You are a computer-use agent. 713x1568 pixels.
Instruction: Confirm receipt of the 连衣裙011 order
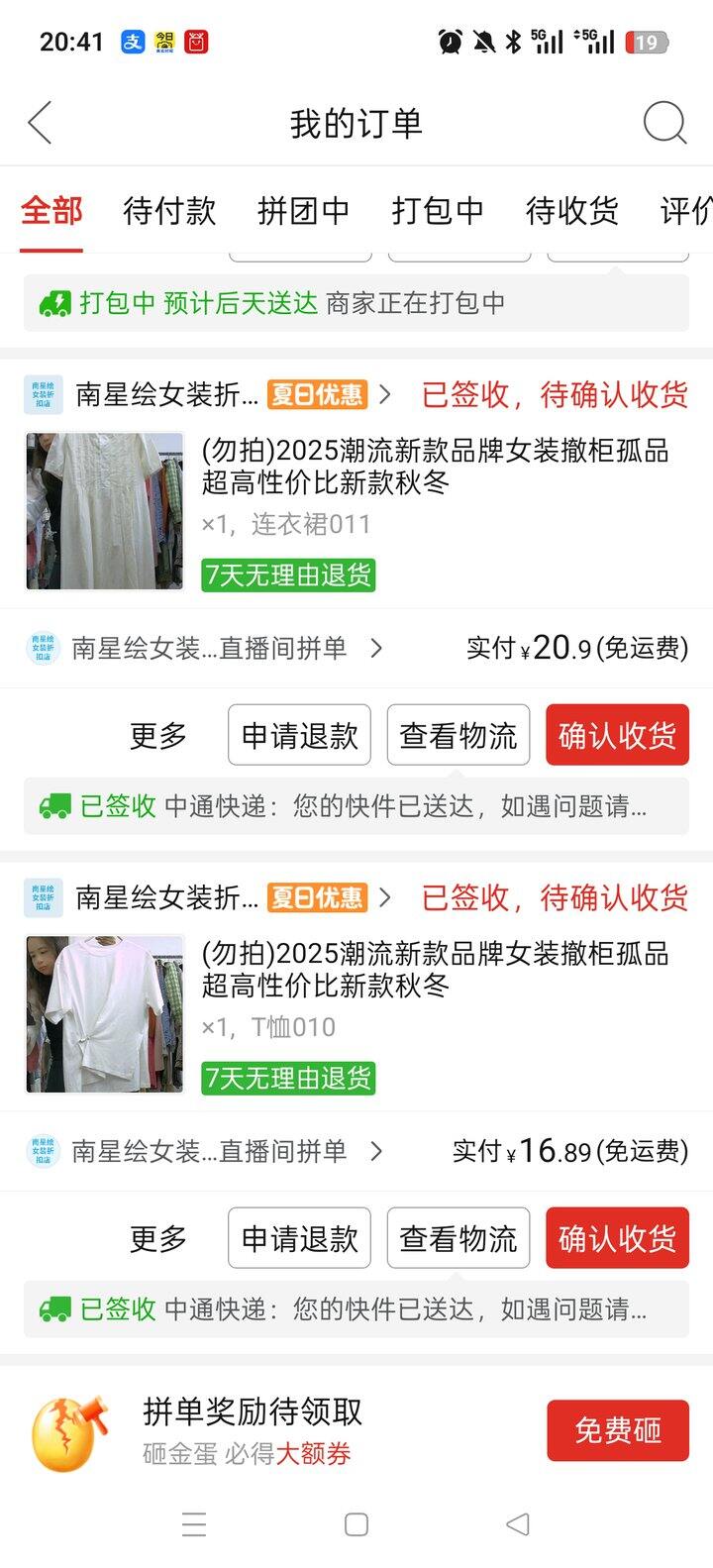[617, 735]
